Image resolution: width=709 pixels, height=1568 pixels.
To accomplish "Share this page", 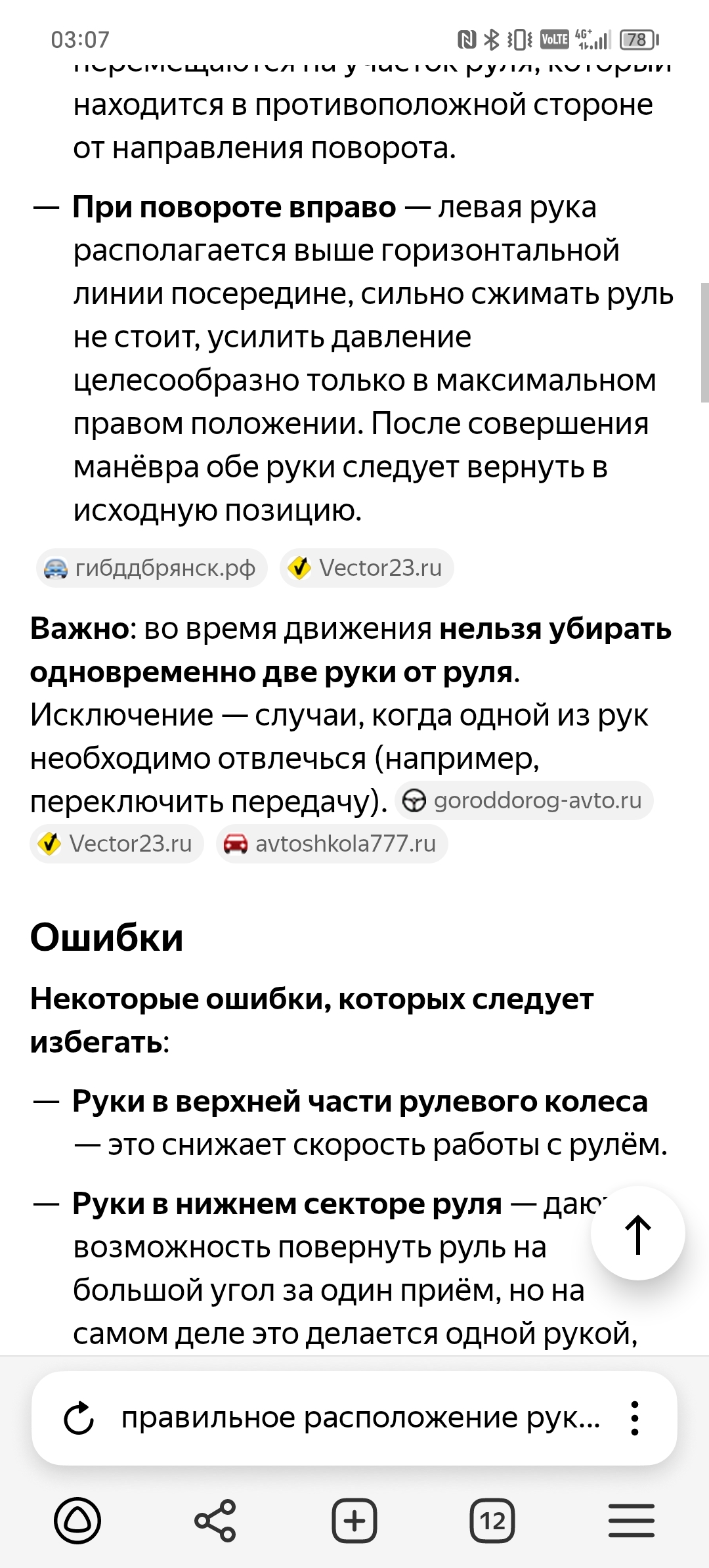I will point(215,1521).
